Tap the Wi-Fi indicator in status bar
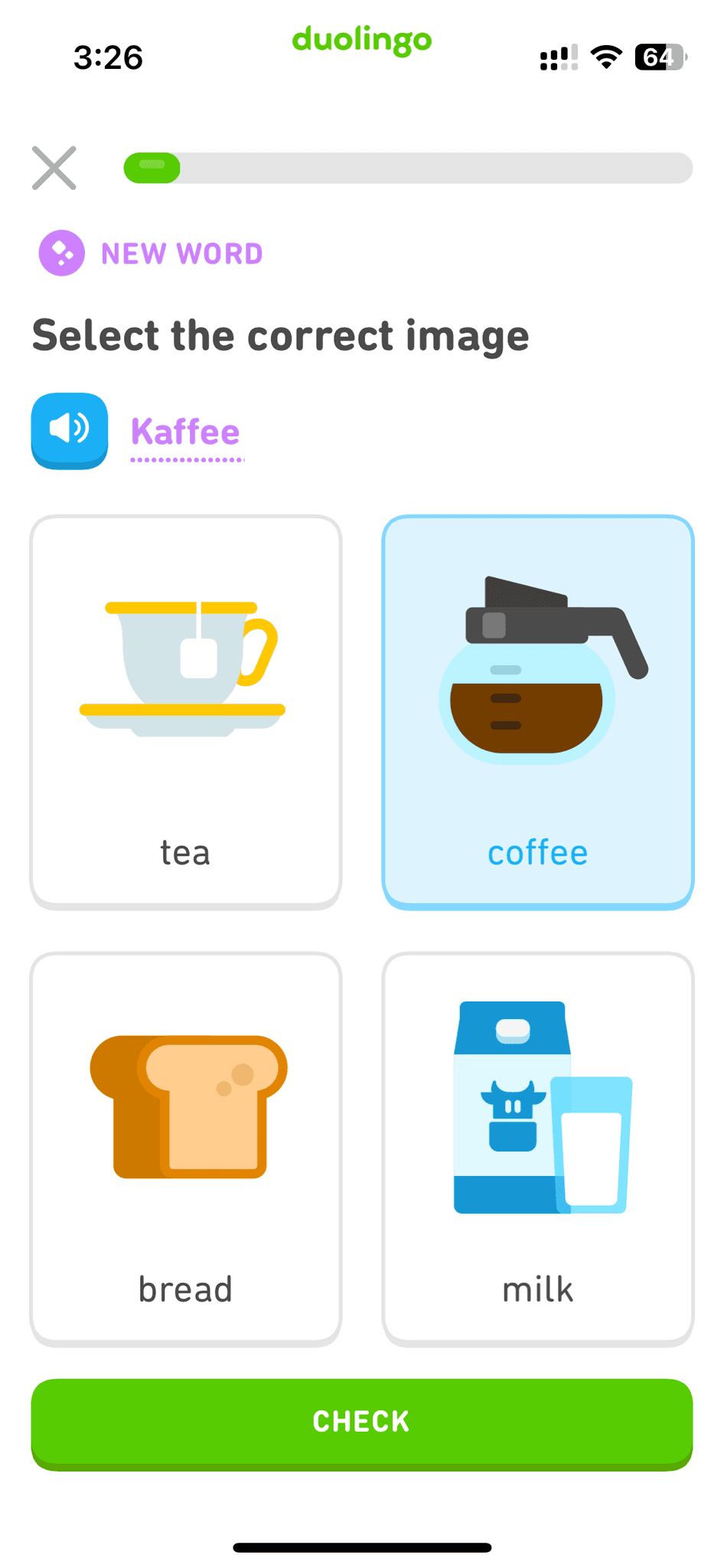 pyautogui.click(x=605, y=57)
